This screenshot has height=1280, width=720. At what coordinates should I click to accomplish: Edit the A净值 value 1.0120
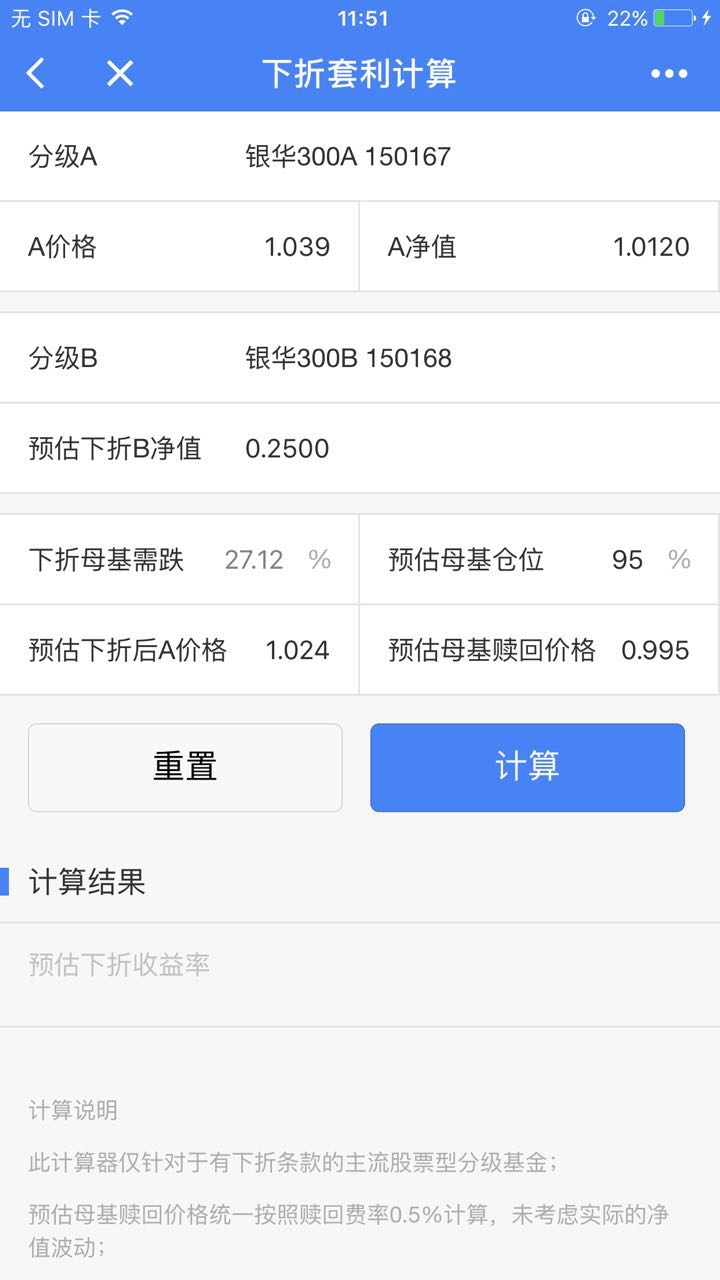tap(651, 247)
